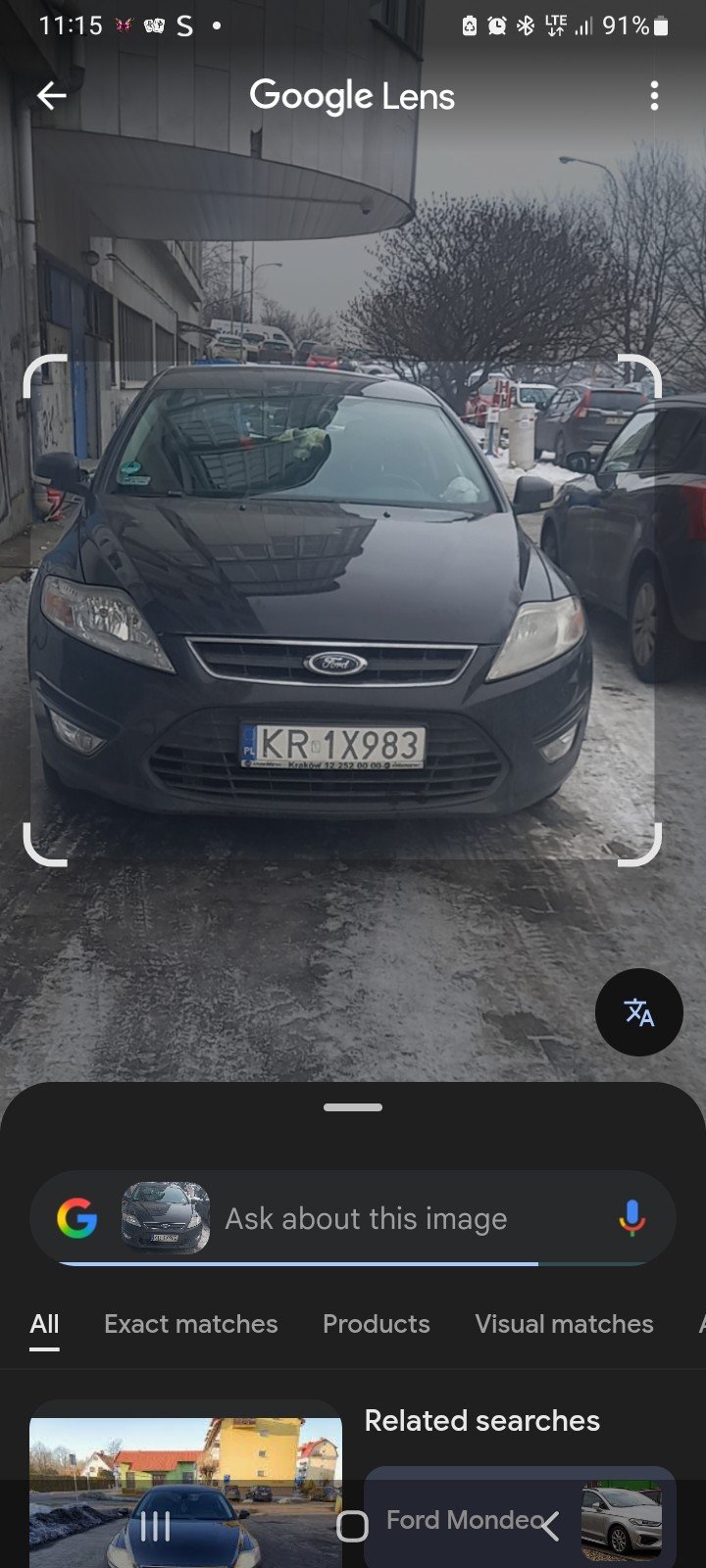Tap the car thumbnail in the search bar
The image size is (706, 1568).
[x=165, y=1218]
